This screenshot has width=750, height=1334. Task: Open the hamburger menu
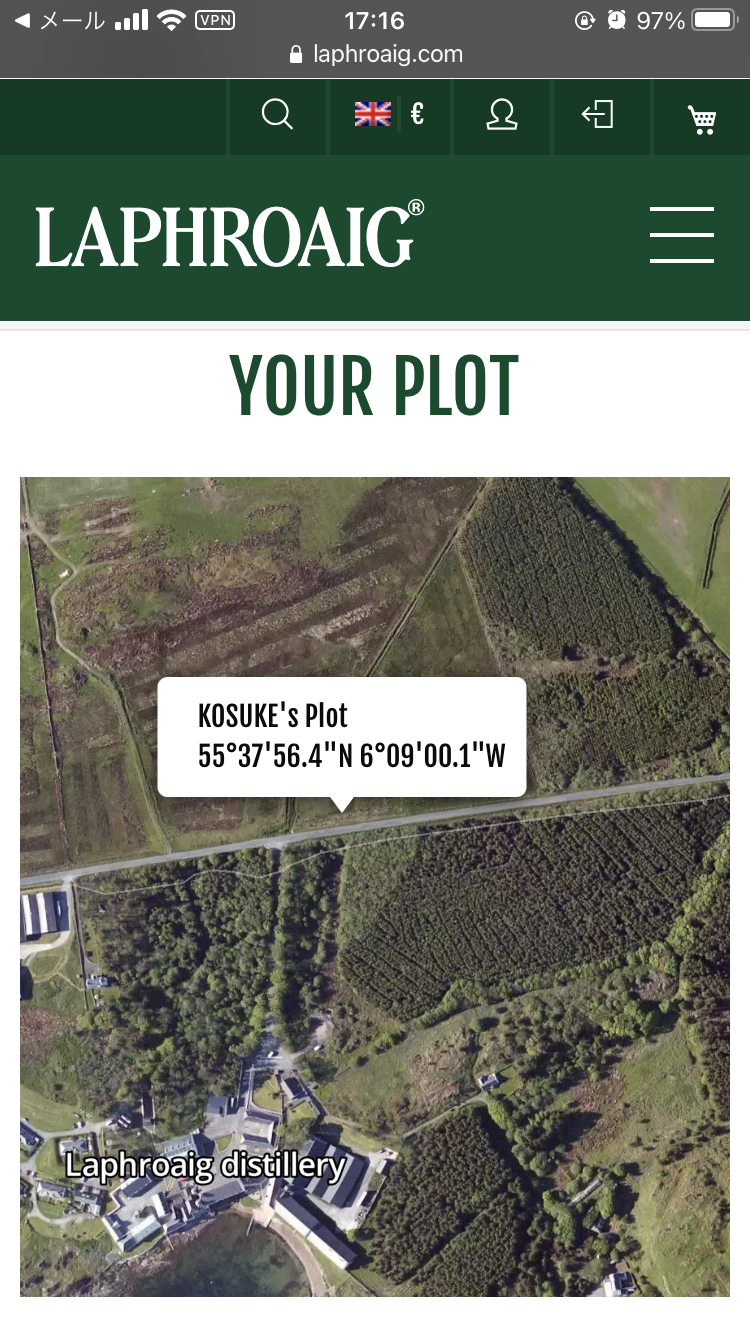pyautogui.click(x=682, y=235)
